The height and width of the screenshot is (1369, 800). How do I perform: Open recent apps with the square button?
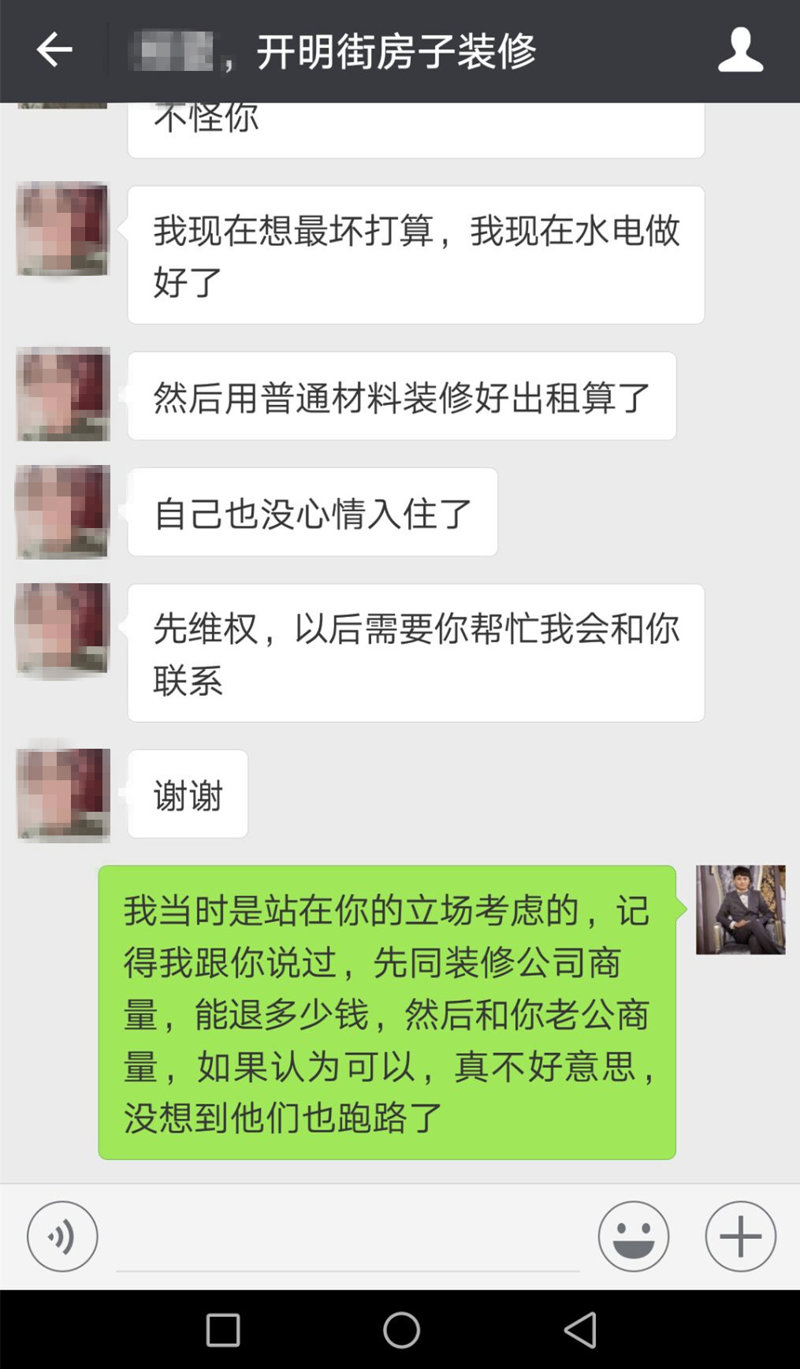222,1330
